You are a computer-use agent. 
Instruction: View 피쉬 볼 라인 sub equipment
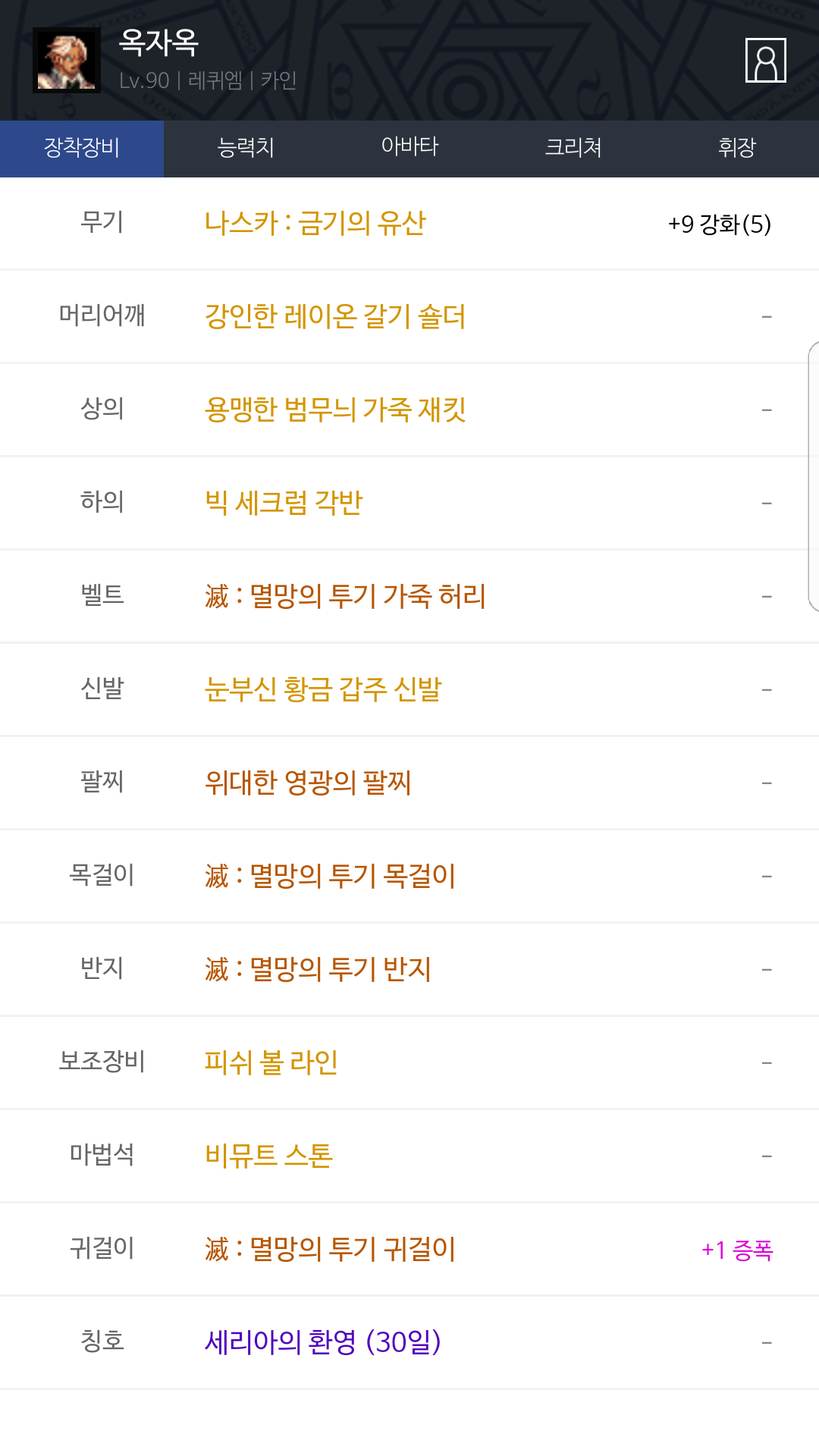[409, 1062]
